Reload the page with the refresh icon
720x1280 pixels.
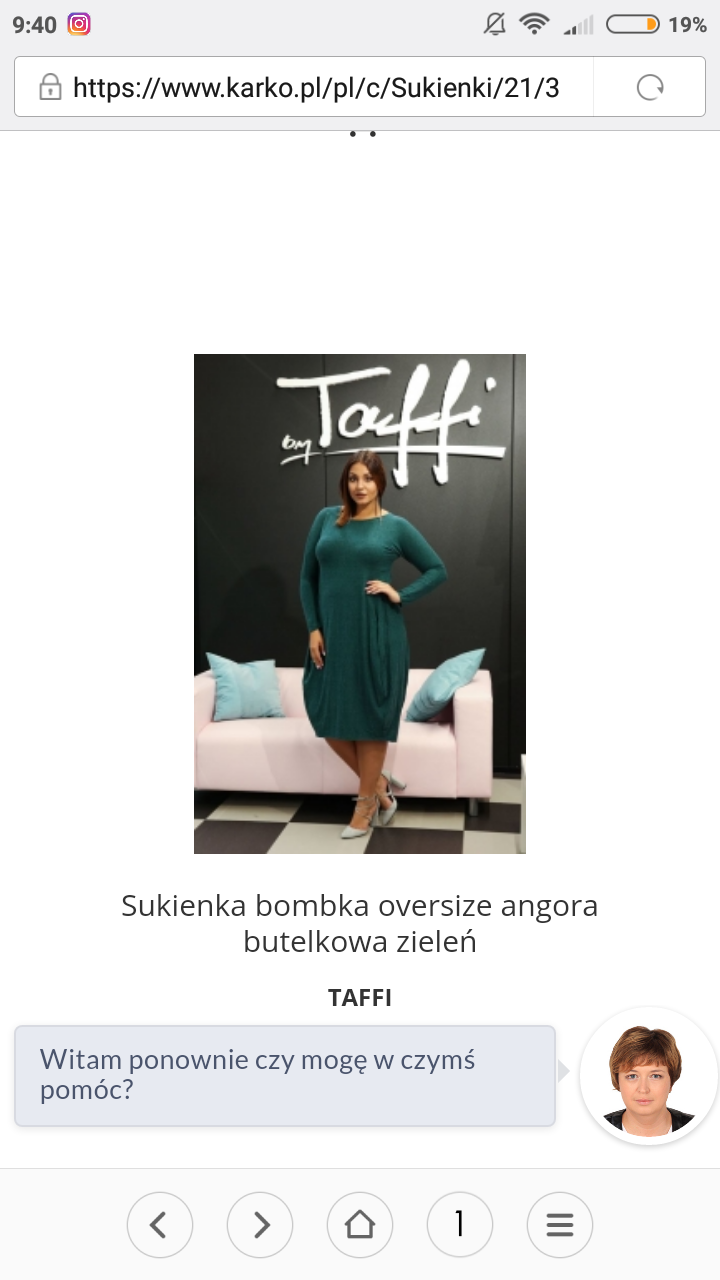point(650,88)
